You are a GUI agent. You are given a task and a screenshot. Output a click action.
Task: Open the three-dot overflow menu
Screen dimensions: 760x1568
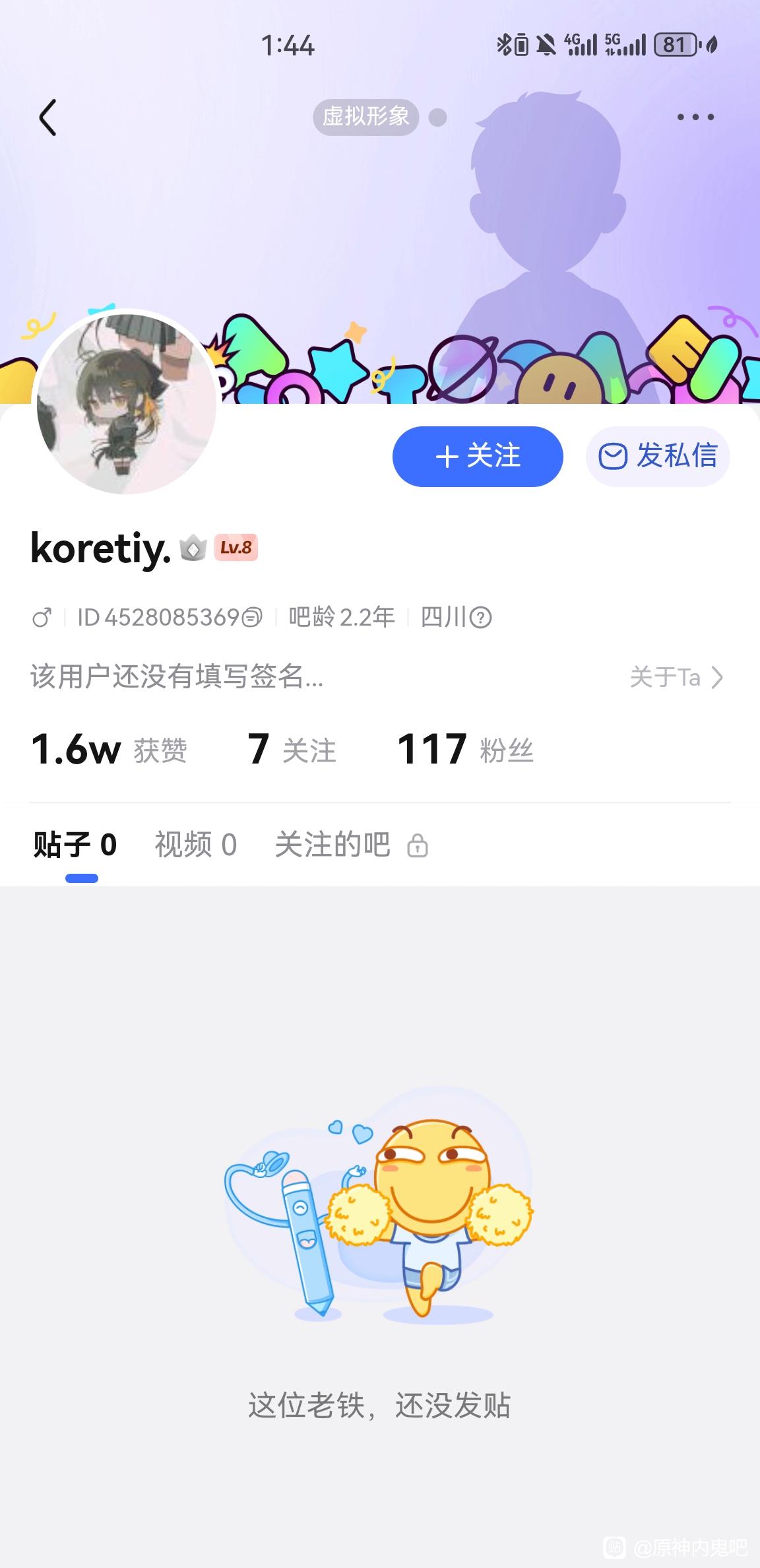tap(695, 117)
